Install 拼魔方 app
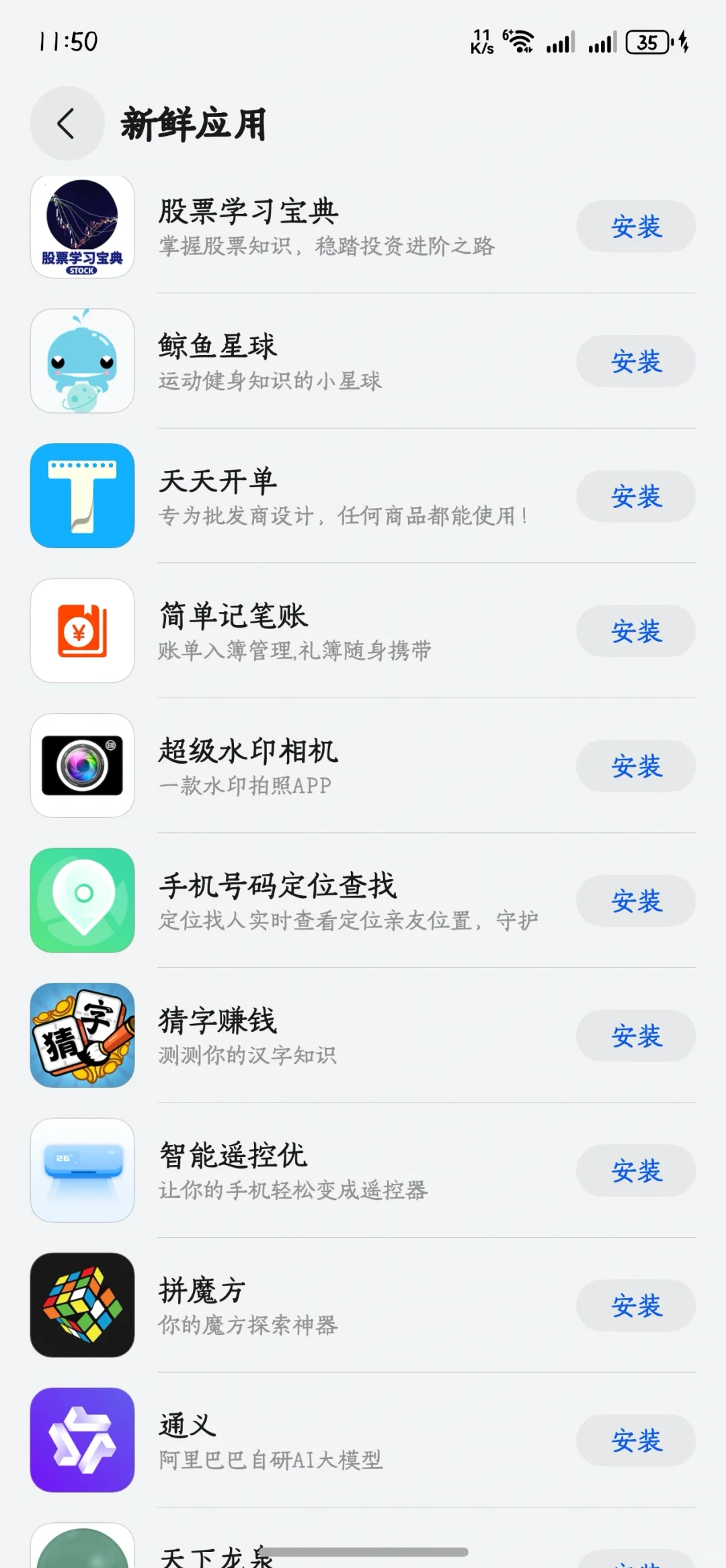This screenshot has width=726, height=1568. click(635, 1306)
